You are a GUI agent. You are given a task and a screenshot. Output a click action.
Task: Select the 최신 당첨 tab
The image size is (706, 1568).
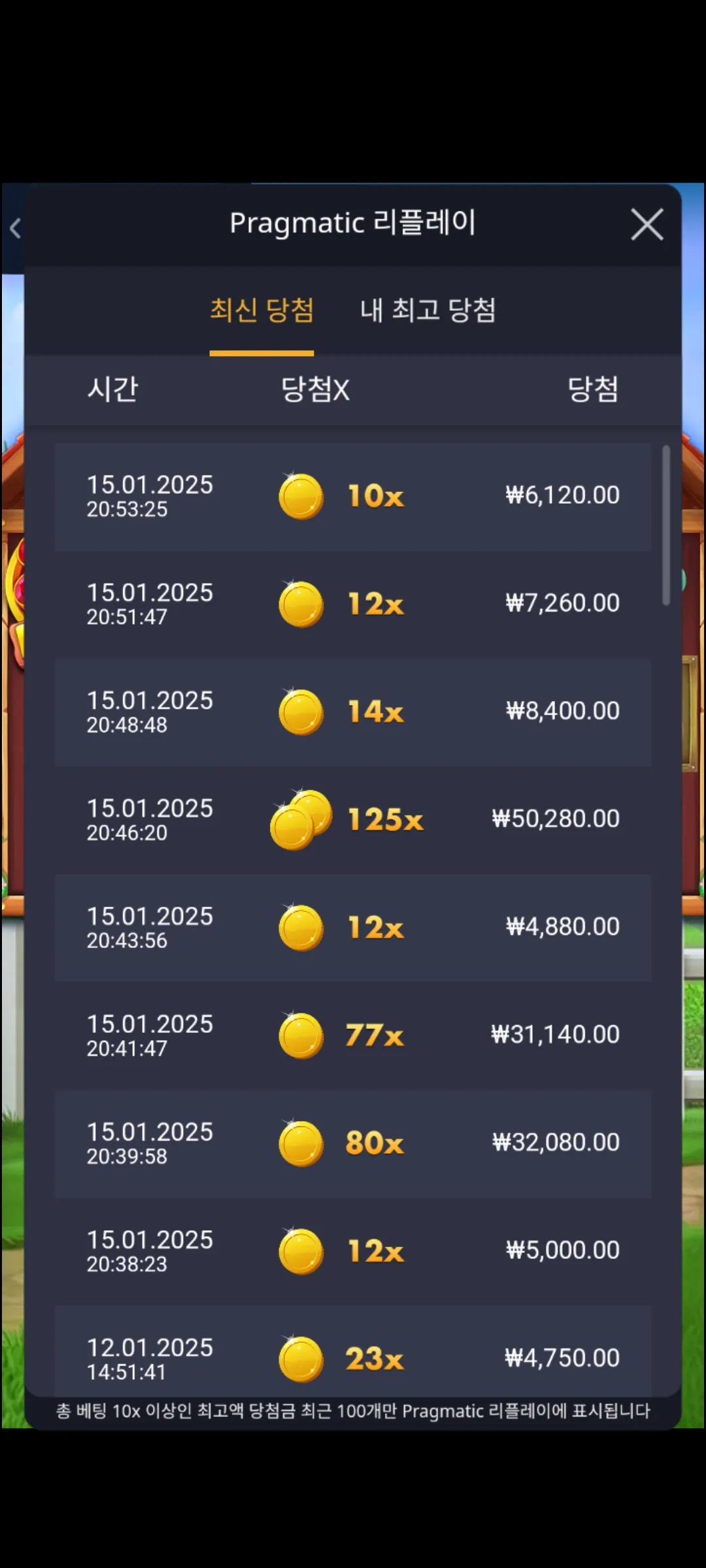[261, 310]
